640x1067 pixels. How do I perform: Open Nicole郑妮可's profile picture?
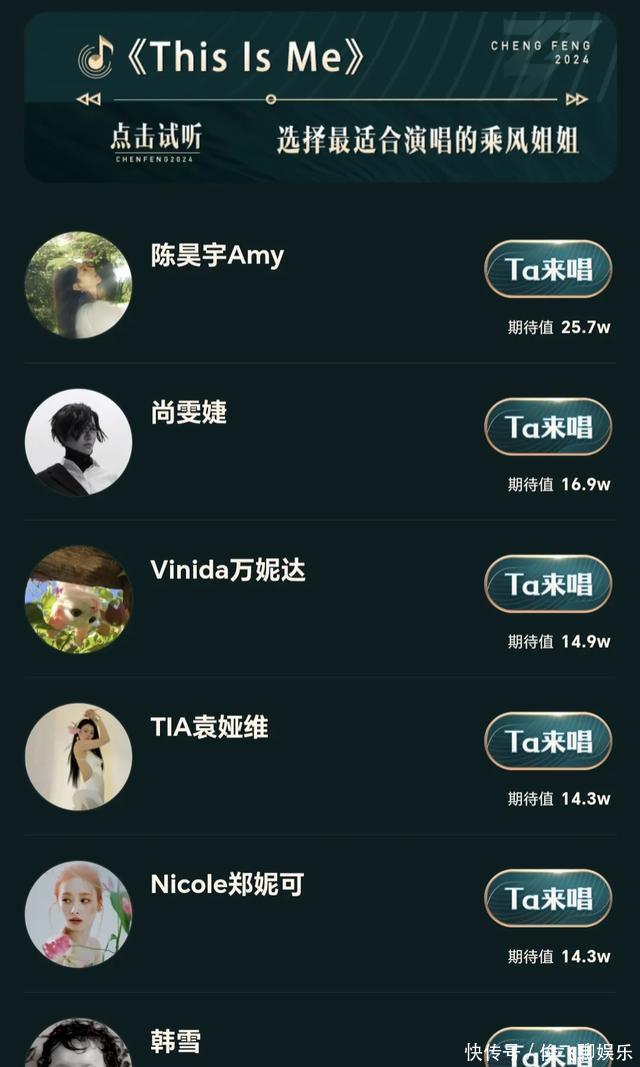click(x=78, y=914)
